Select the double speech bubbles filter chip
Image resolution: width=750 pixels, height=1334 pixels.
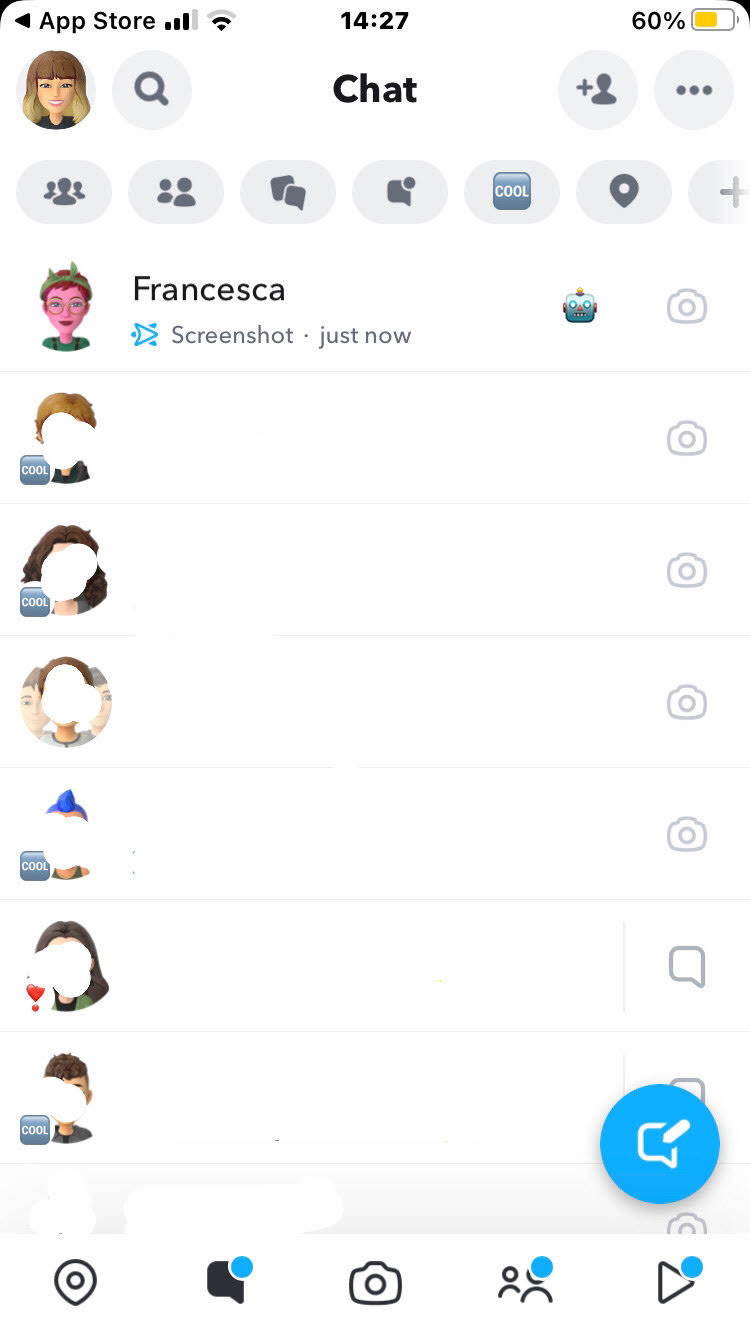click(288, 191)
